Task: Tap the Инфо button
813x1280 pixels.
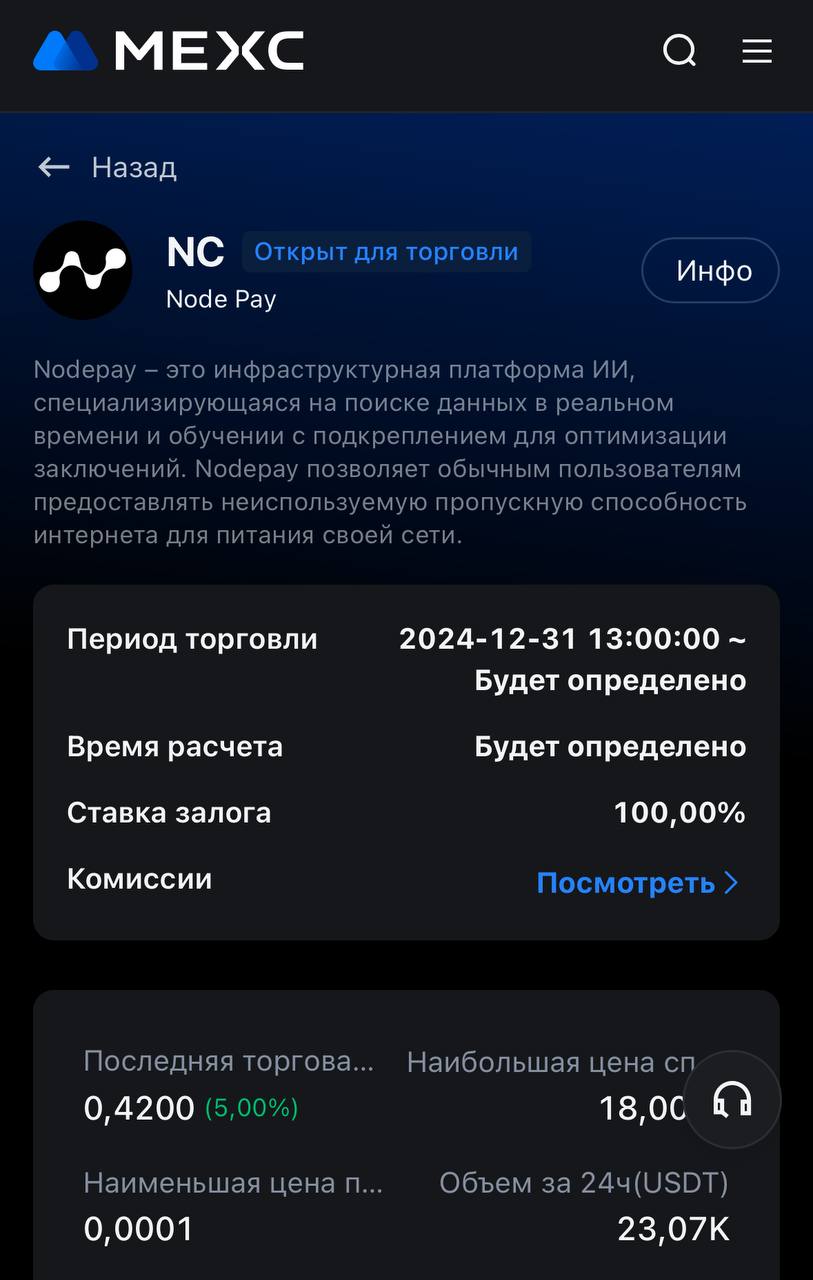Action: pos(710,270)
